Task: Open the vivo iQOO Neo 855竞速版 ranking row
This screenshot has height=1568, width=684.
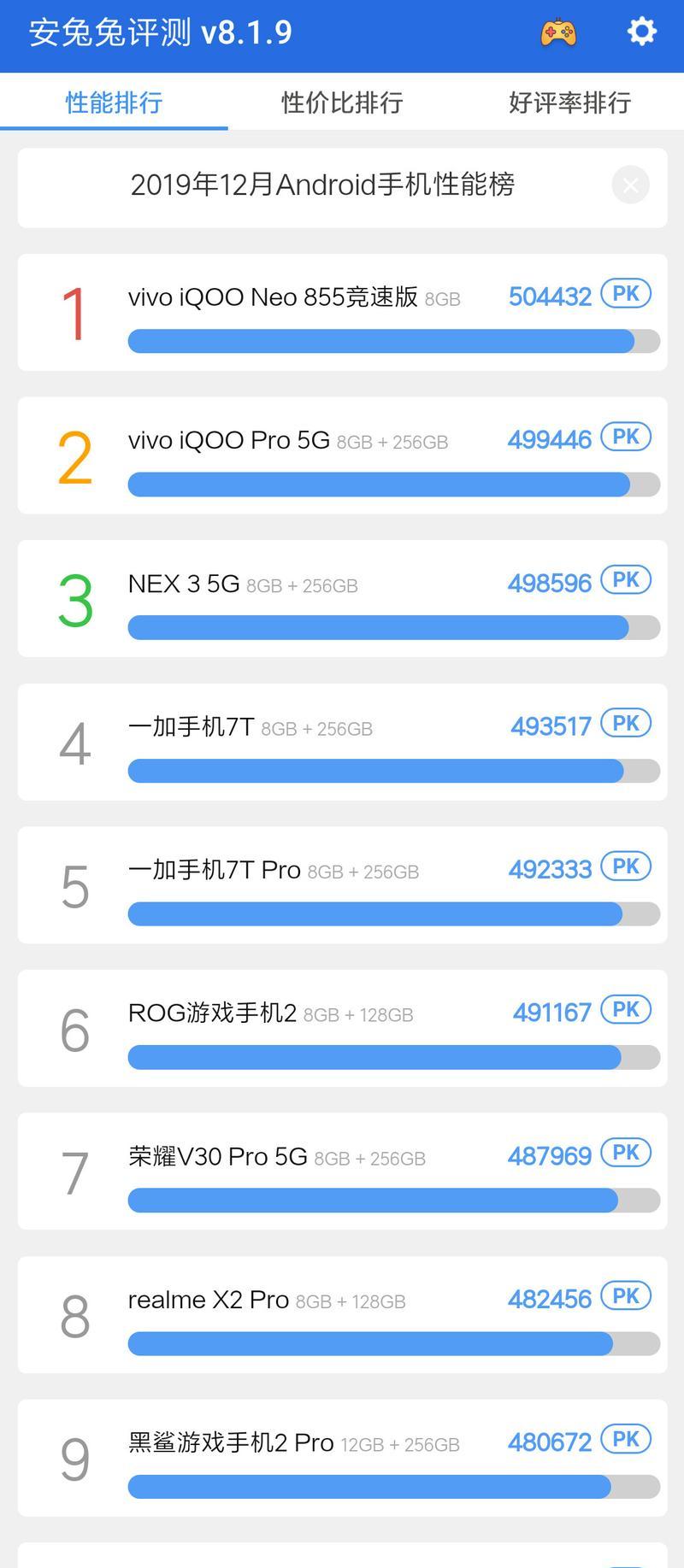Action: click(342, 312)
